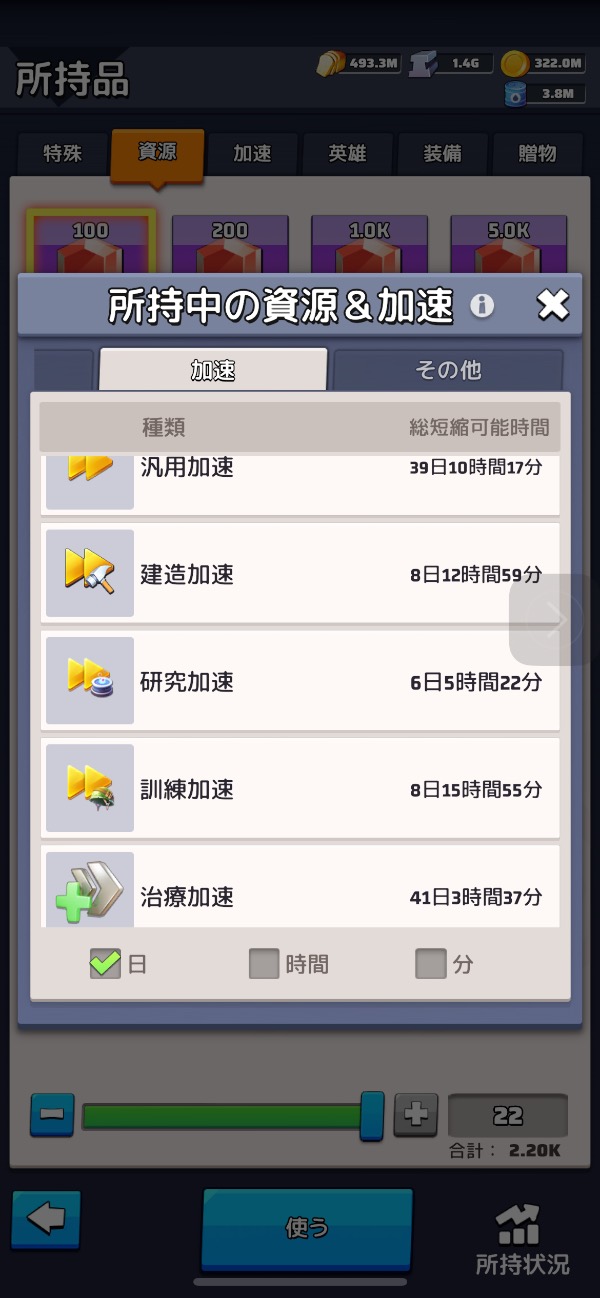This screenshot has width=600, height=1298.
Task: Open the 特殊 inventory tab
Action: 62,154
